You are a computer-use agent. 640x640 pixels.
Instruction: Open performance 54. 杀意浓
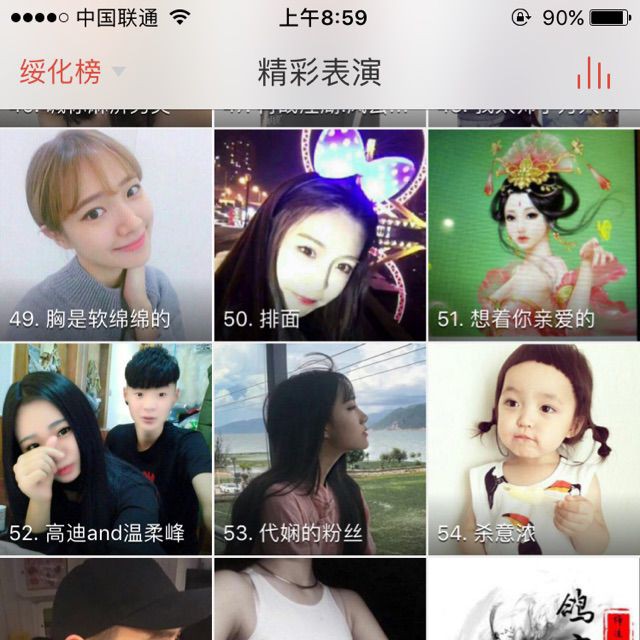534,448
